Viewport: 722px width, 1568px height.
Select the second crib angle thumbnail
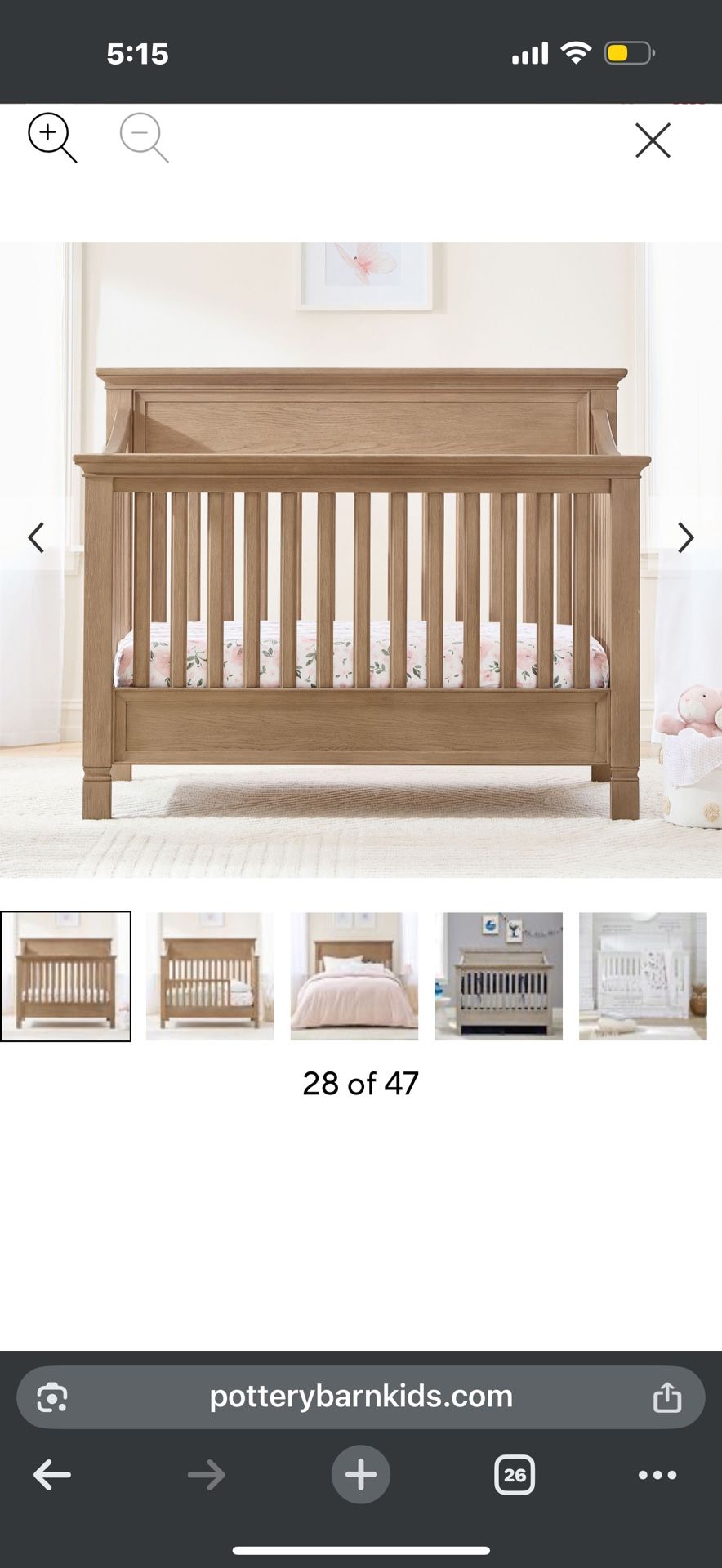coord(211,978)
